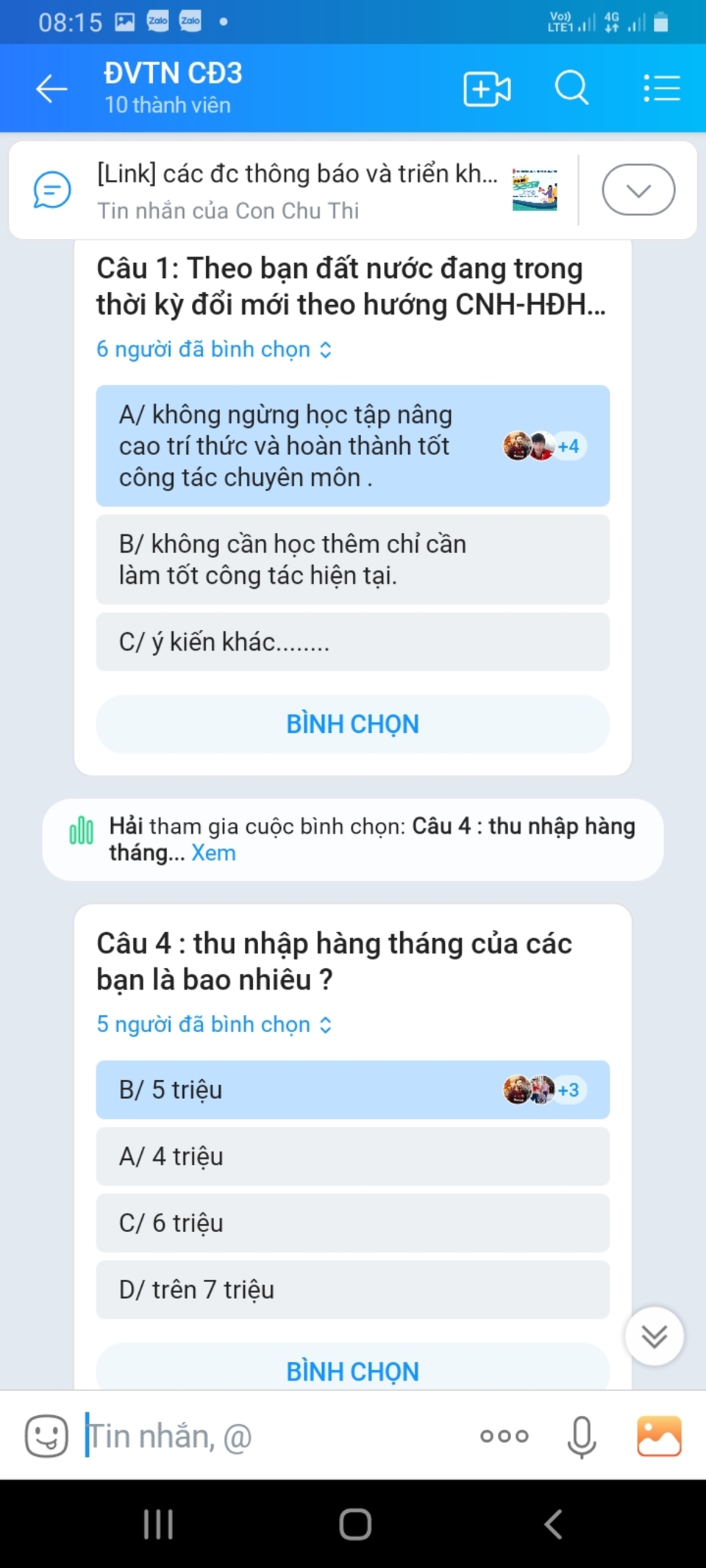Open the group options menu
706x1568 pixels.
661,88
